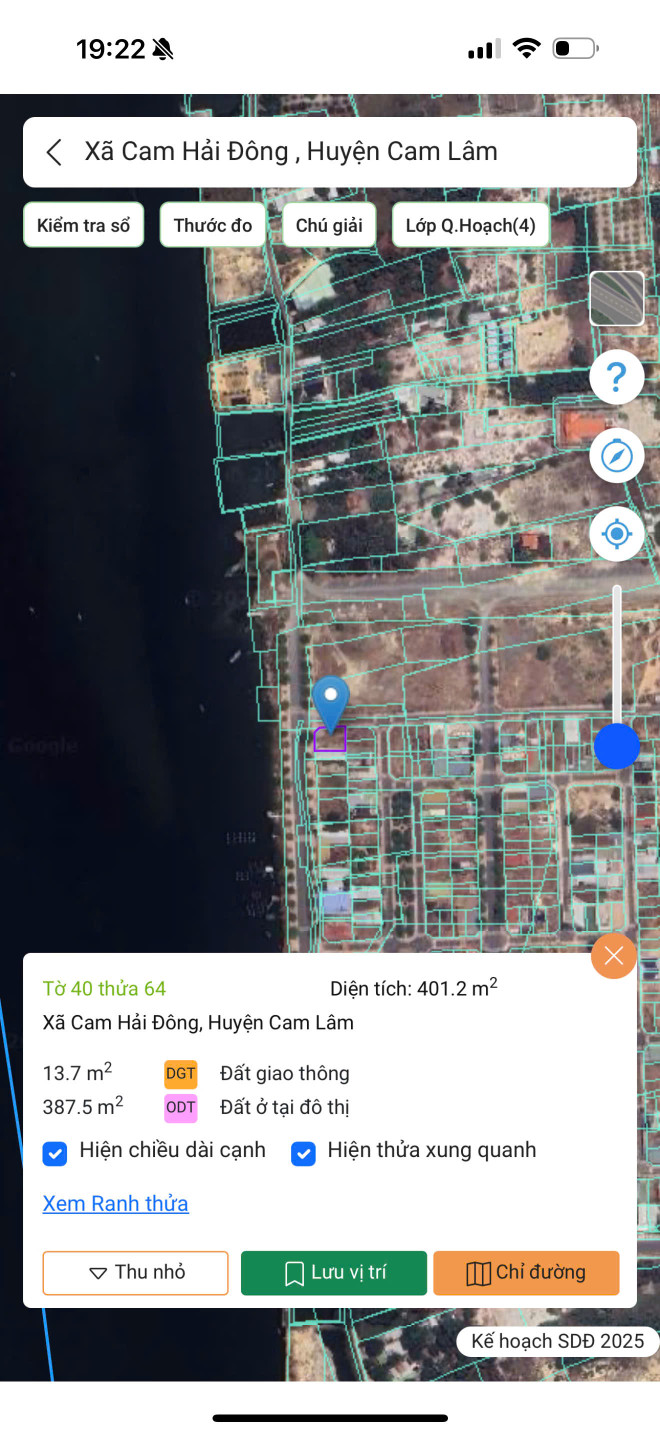Open the Xem Ranh thửa link
The height and width of the screenshot is (1434, 660).
(115, 1203)
